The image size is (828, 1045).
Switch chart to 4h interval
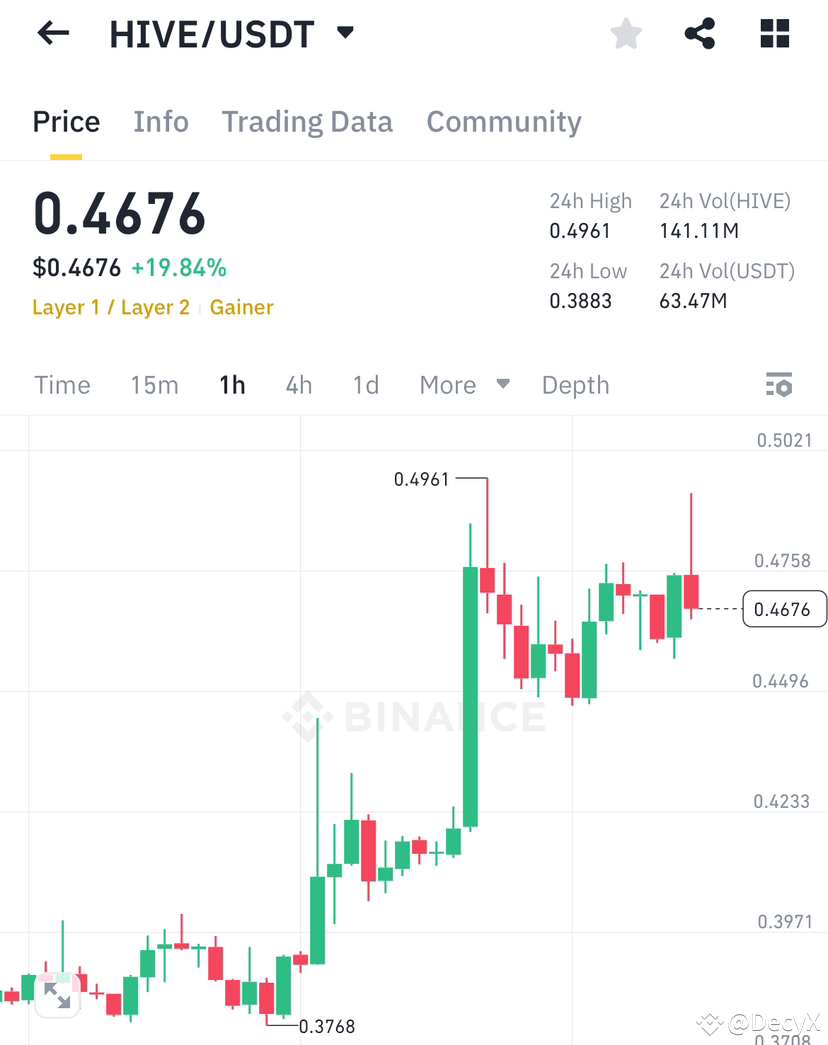[x=298, y=384]
